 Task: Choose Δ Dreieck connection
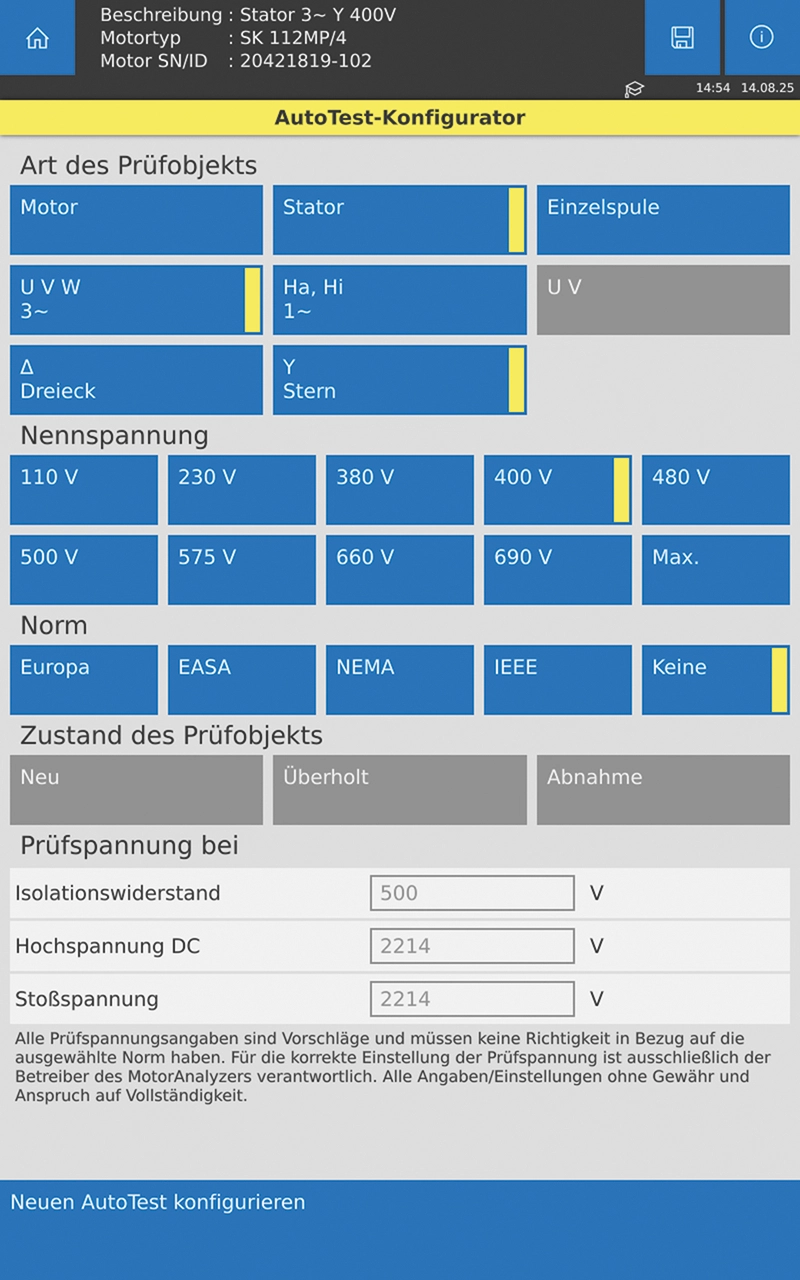point(136,380)
